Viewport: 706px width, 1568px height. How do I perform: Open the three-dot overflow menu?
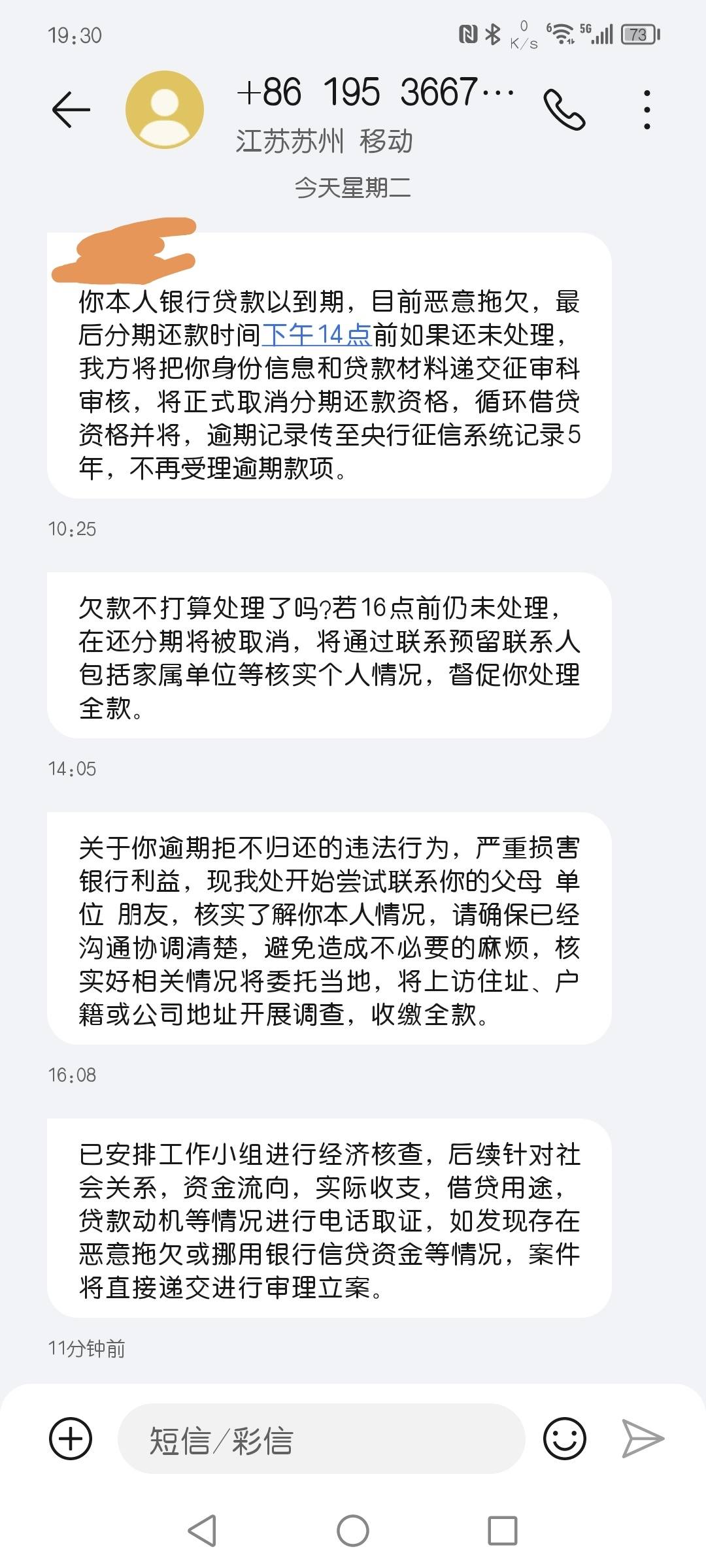[647, 109]
